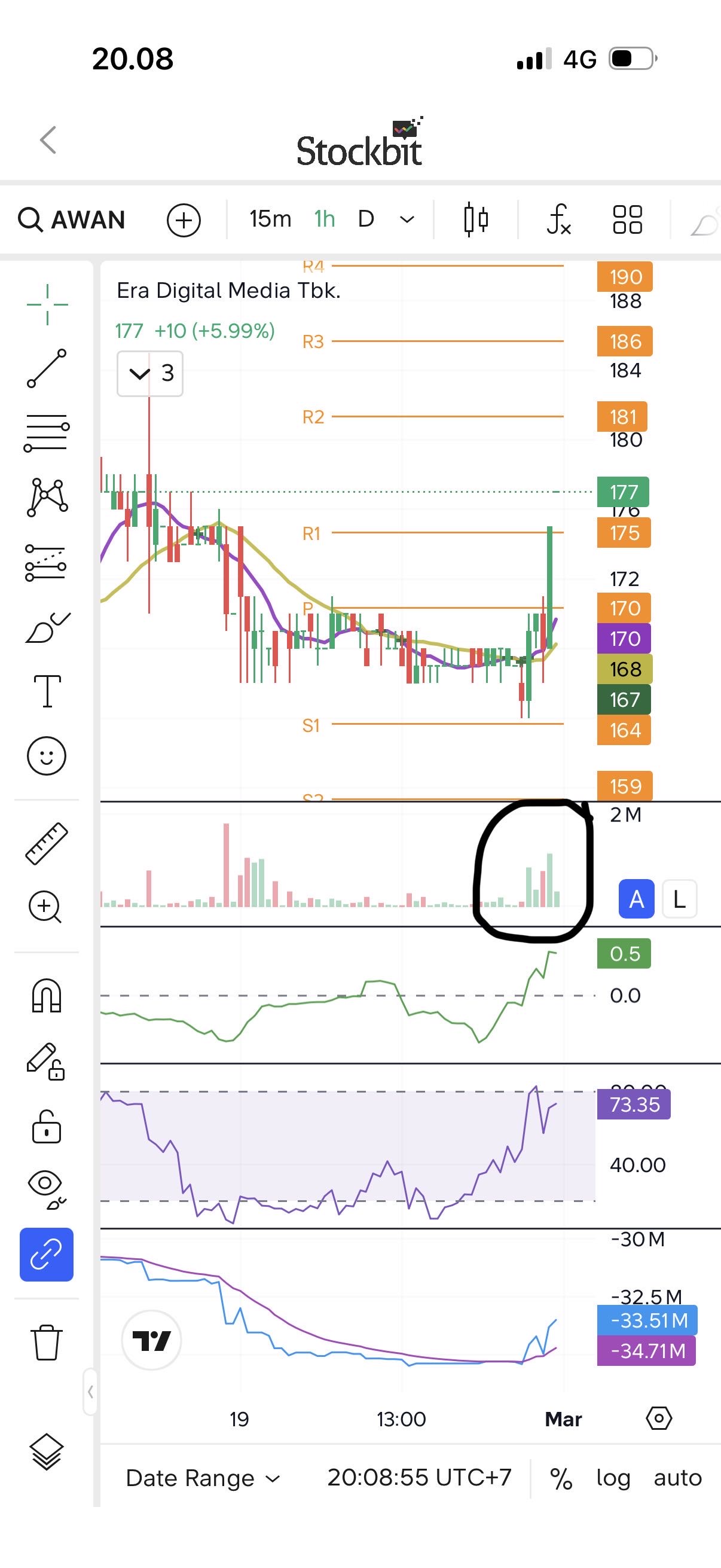Open the Date Range selector
This screenshot has width=721, height=1568.
tap(202, 1478)
